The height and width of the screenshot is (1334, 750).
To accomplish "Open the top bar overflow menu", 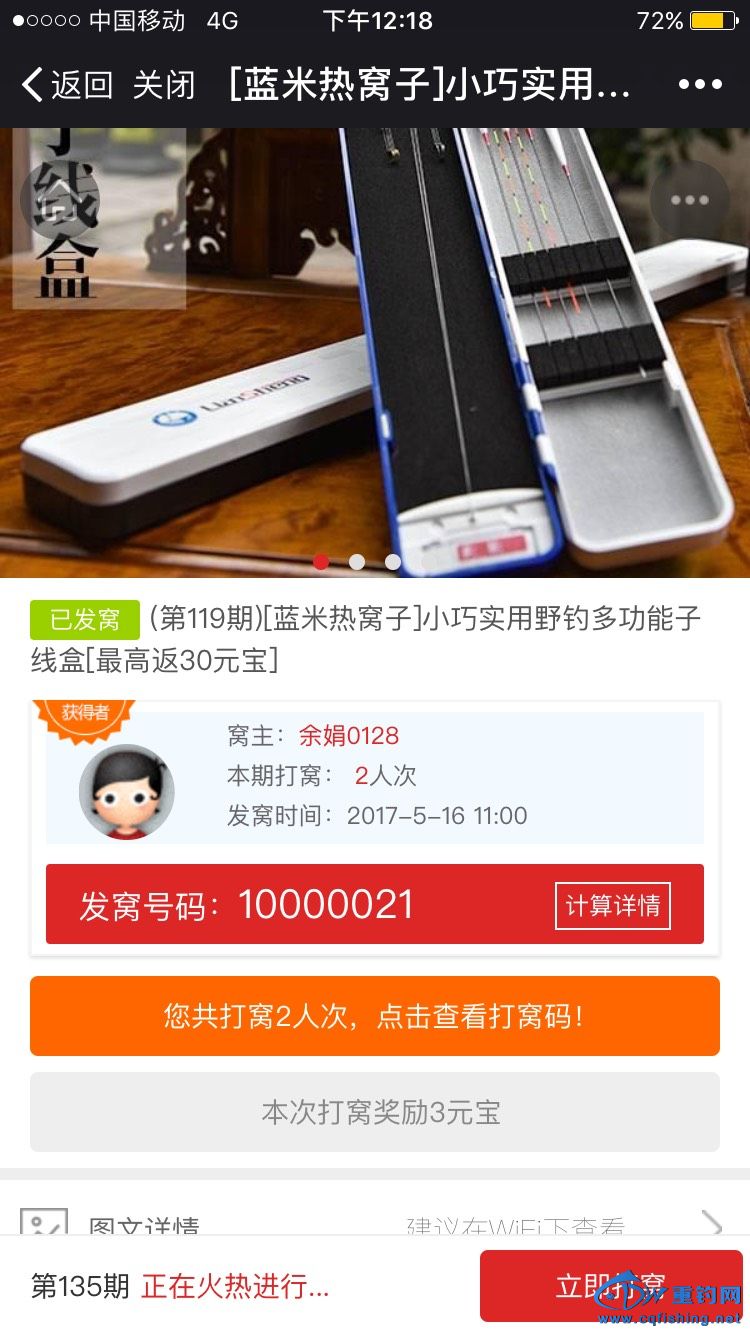I will pyautogui.click(x=699, y=85).
